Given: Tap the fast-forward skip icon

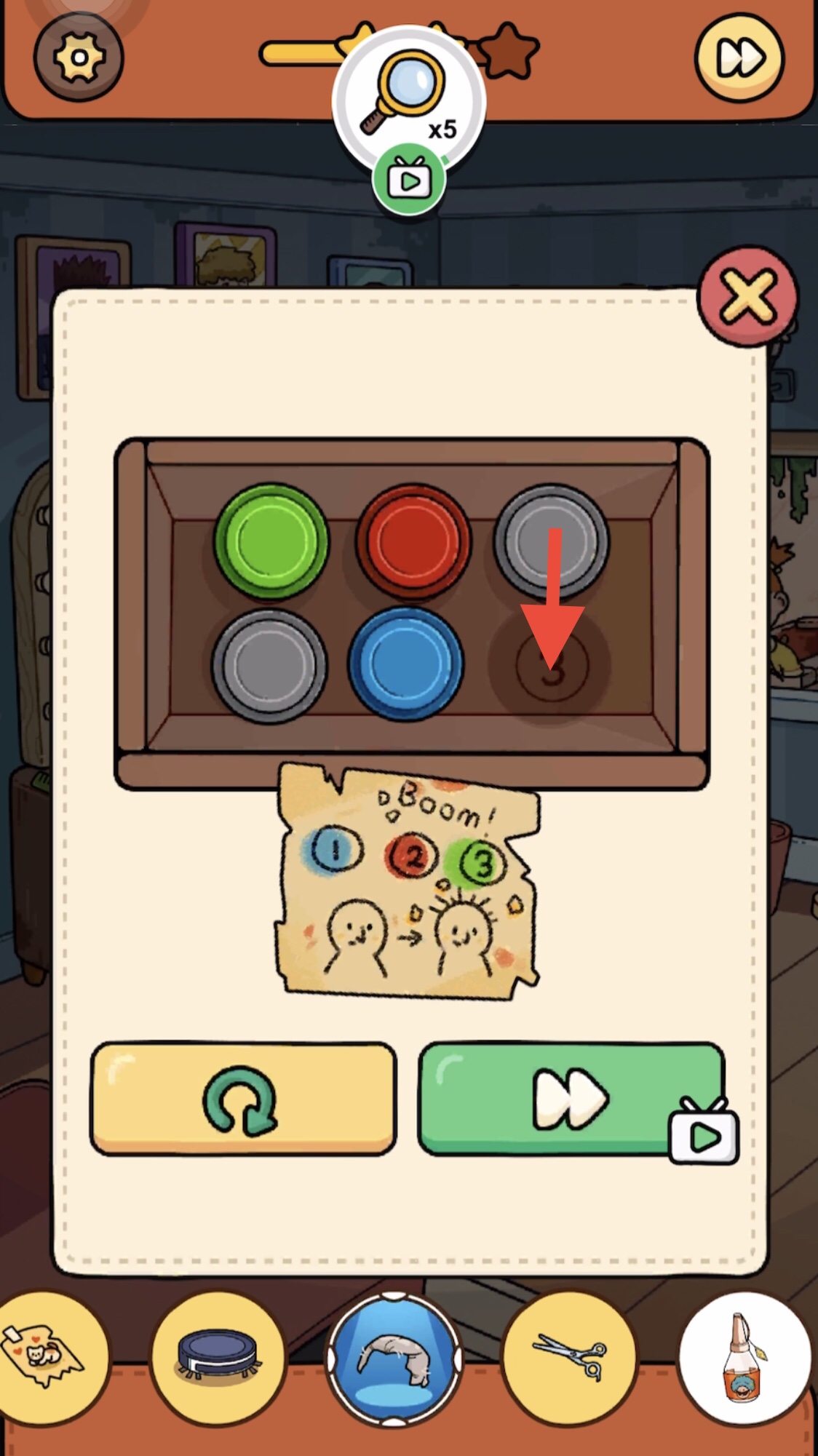Looking at the screenshot, I should click(x=739, y=57).
